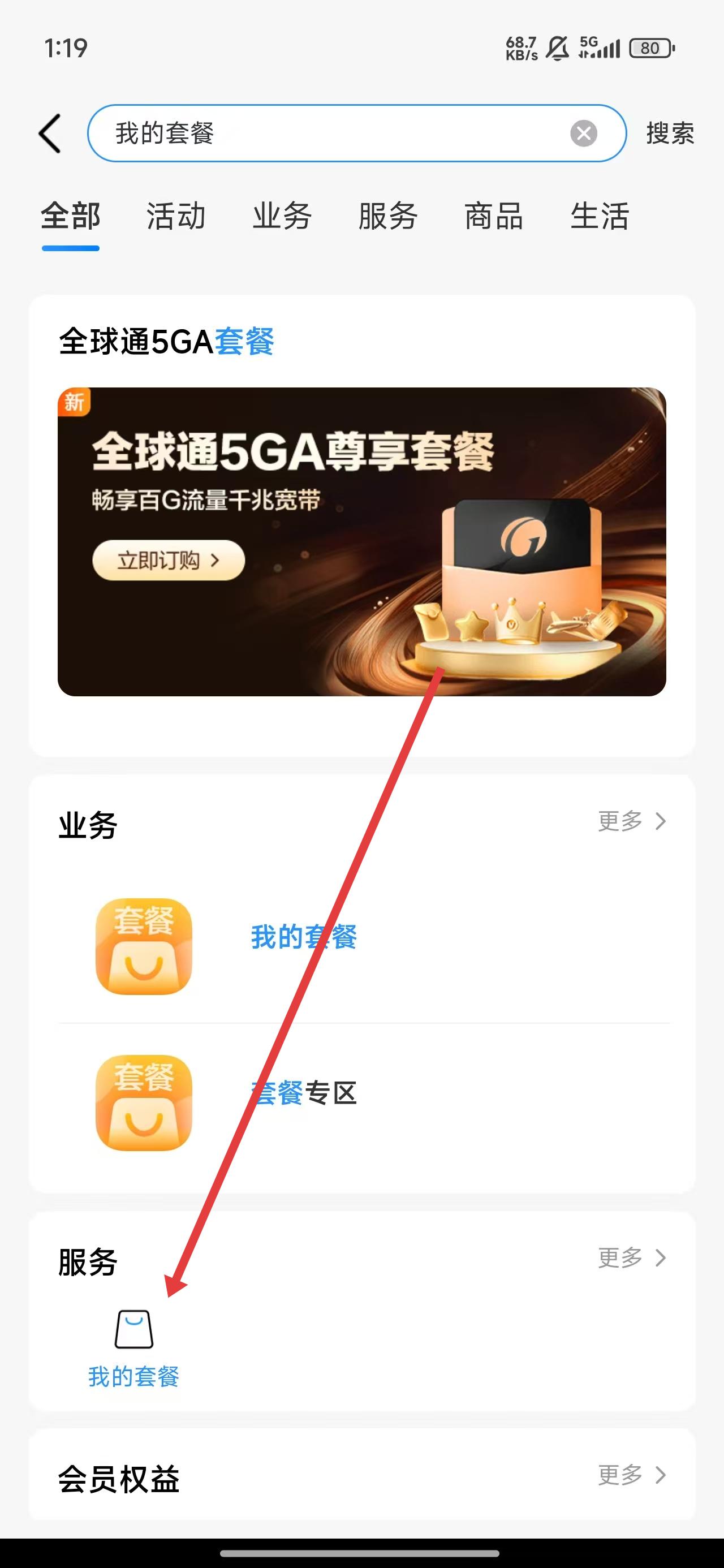Open 更多 in the 会员权益 section
724x1568 pixels.
[631, 1475]
